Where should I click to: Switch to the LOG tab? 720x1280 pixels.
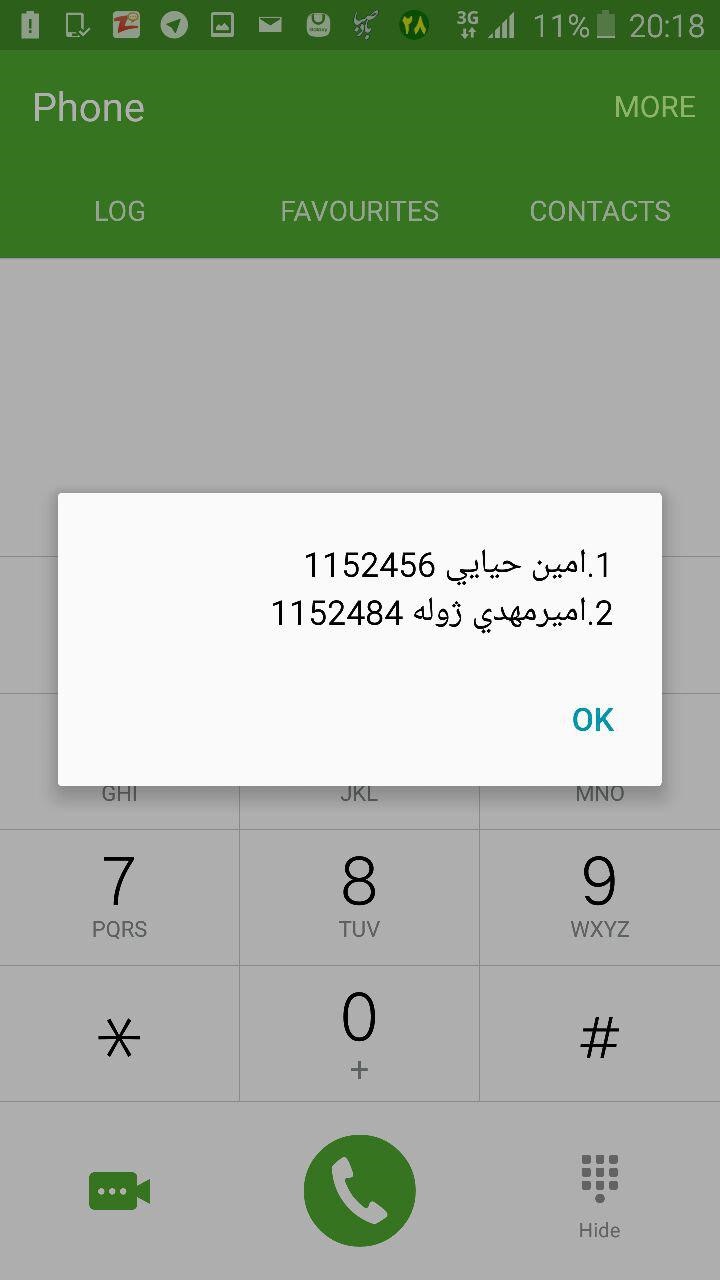tap(120, 211)
